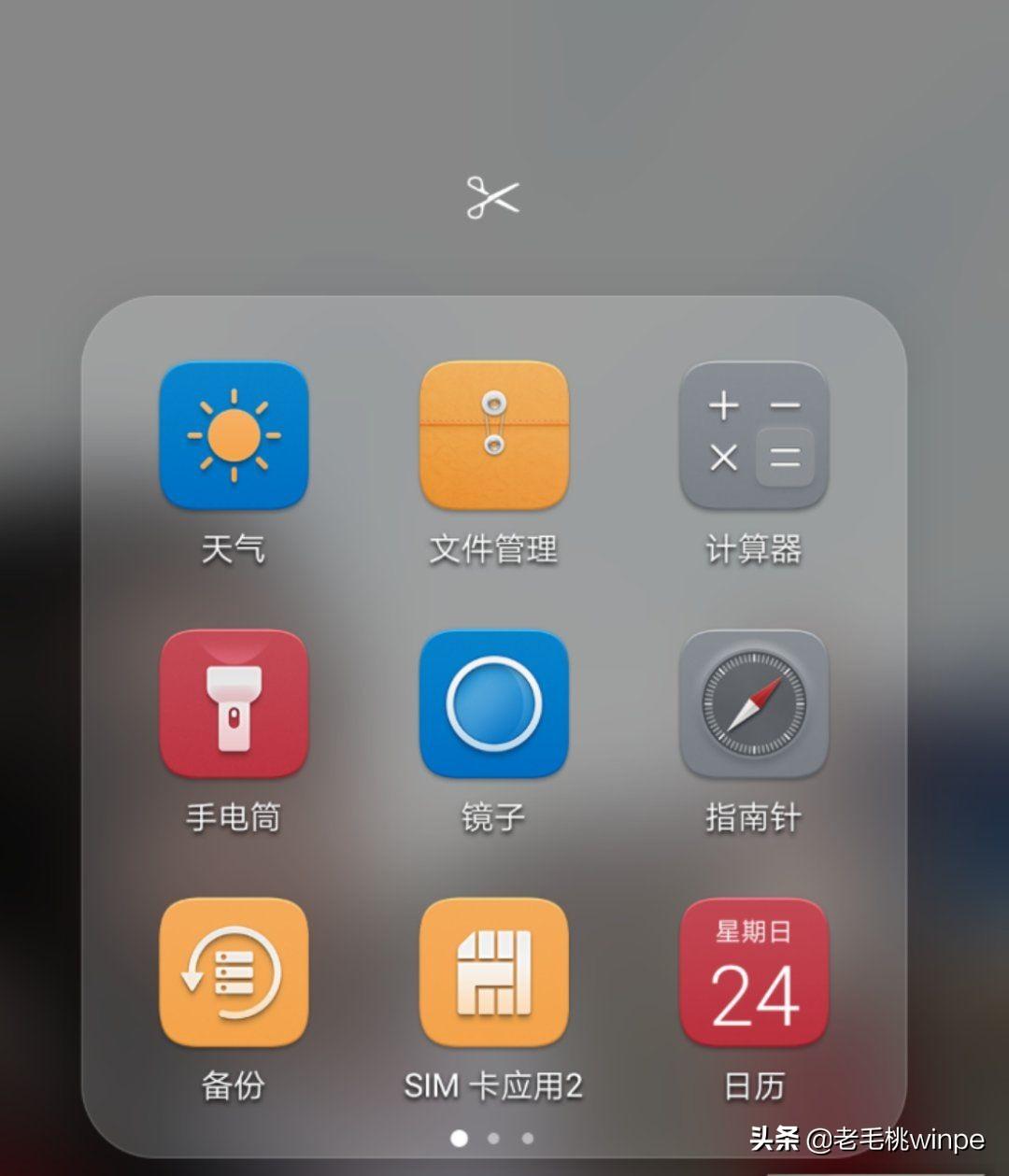Tap the scissors icon above the folder
Image resolution: width=1009 pixels, height=1176 pixels.
click(492, 198)
